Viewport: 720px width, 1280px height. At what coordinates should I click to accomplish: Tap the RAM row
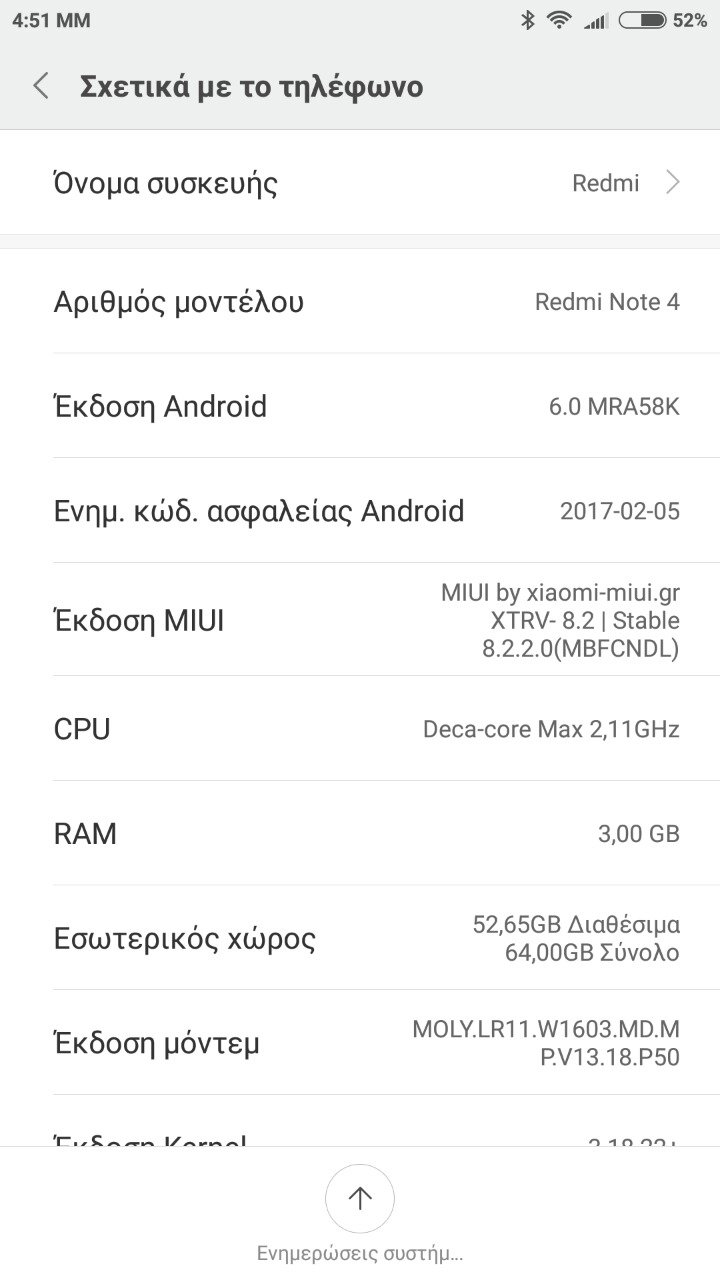click(x=360, y=833)
